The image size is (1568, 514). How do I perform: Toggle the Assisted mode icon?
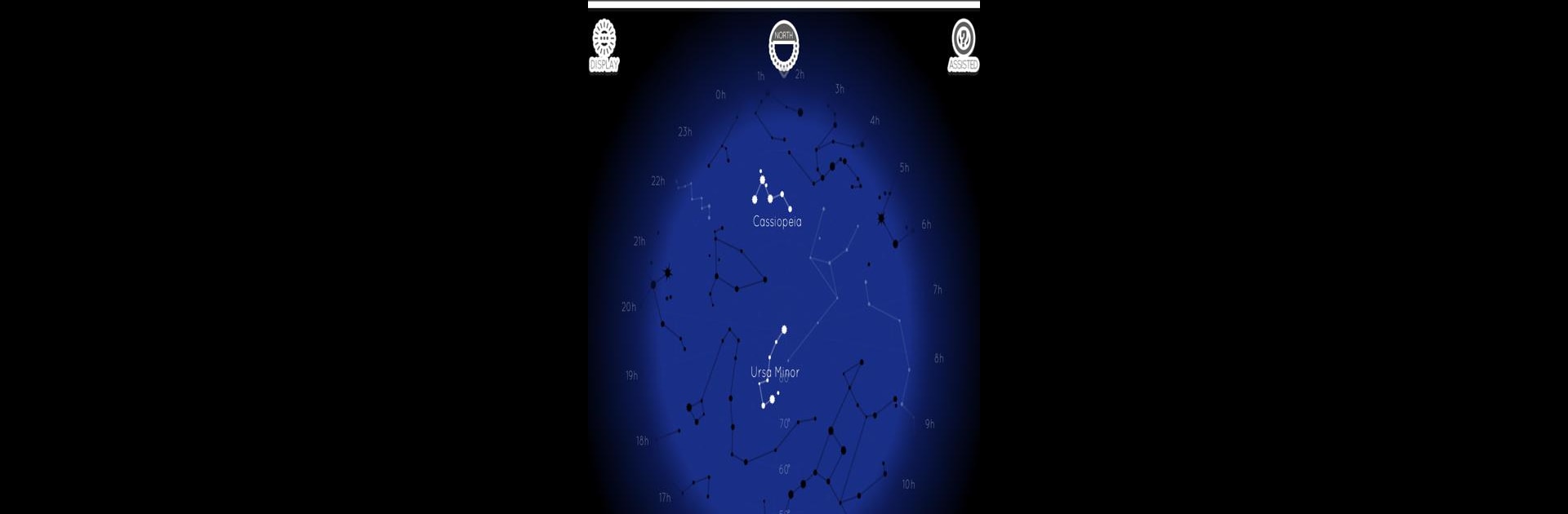point(964,46)
